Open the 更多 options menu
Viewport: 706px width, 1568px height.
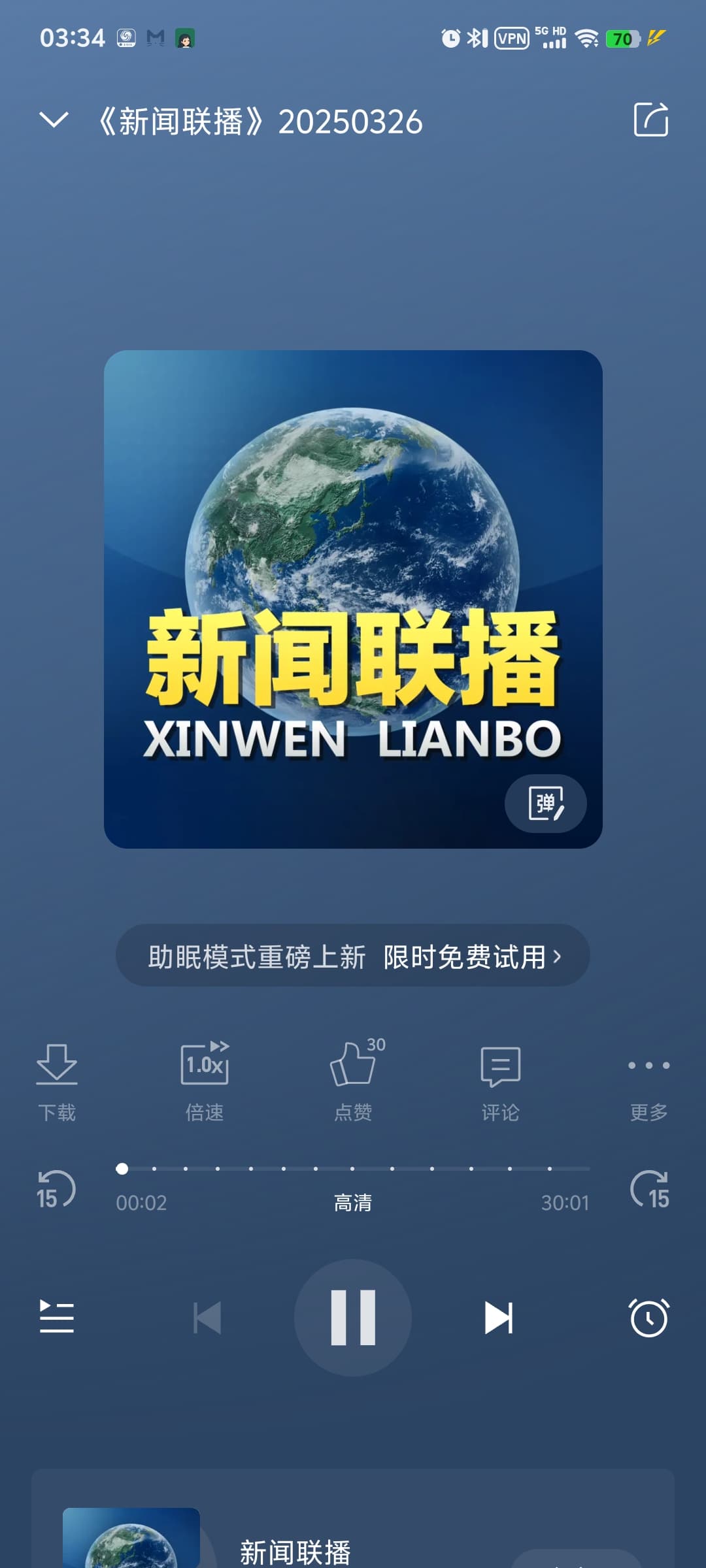tap(648, 1081)
